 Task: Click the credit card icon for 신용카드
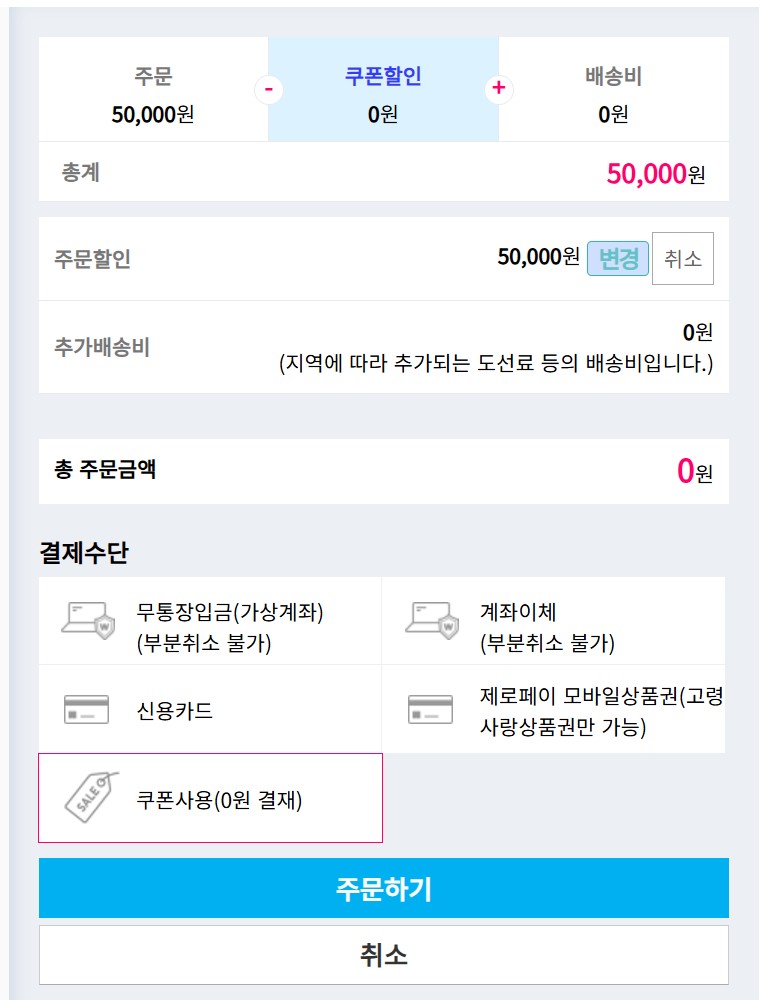[x=84, y=707]
